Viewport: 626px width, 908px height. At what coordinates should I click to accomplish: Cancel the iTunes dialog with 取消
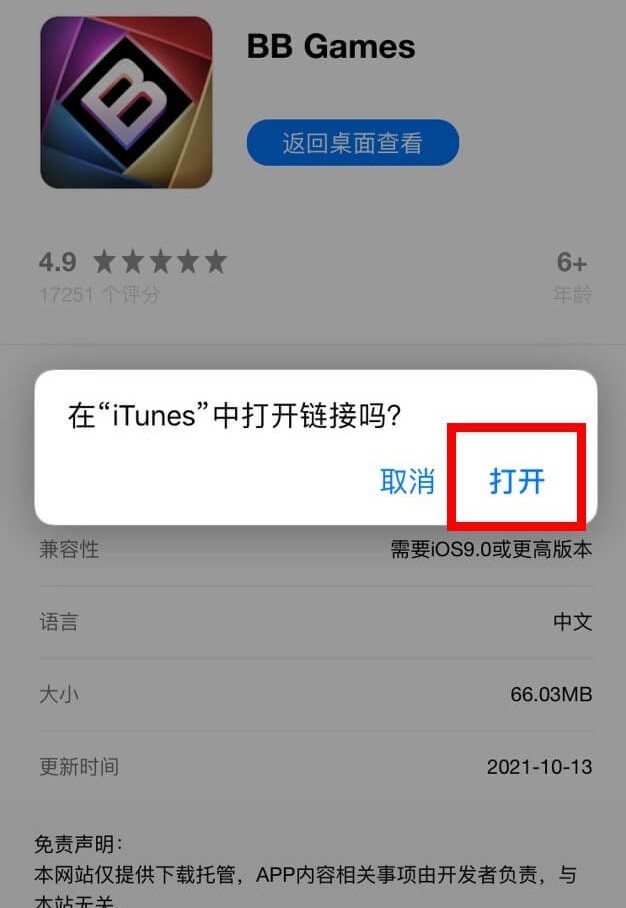click(x=407, y=481)
